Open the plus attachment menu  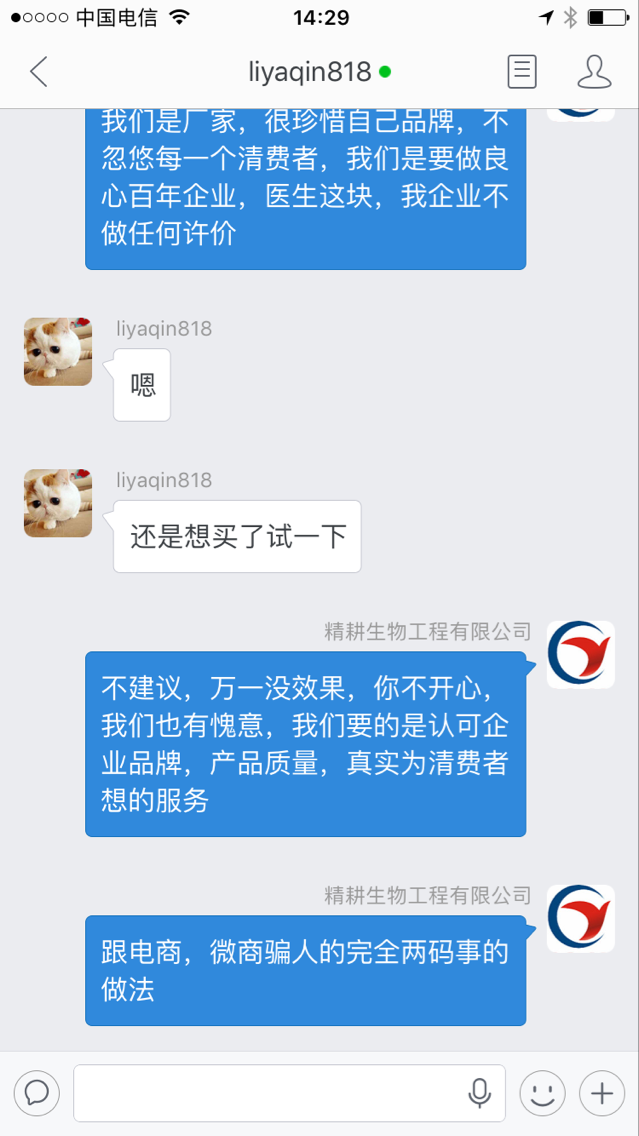pyautogui.click(x=602, y=1093)
